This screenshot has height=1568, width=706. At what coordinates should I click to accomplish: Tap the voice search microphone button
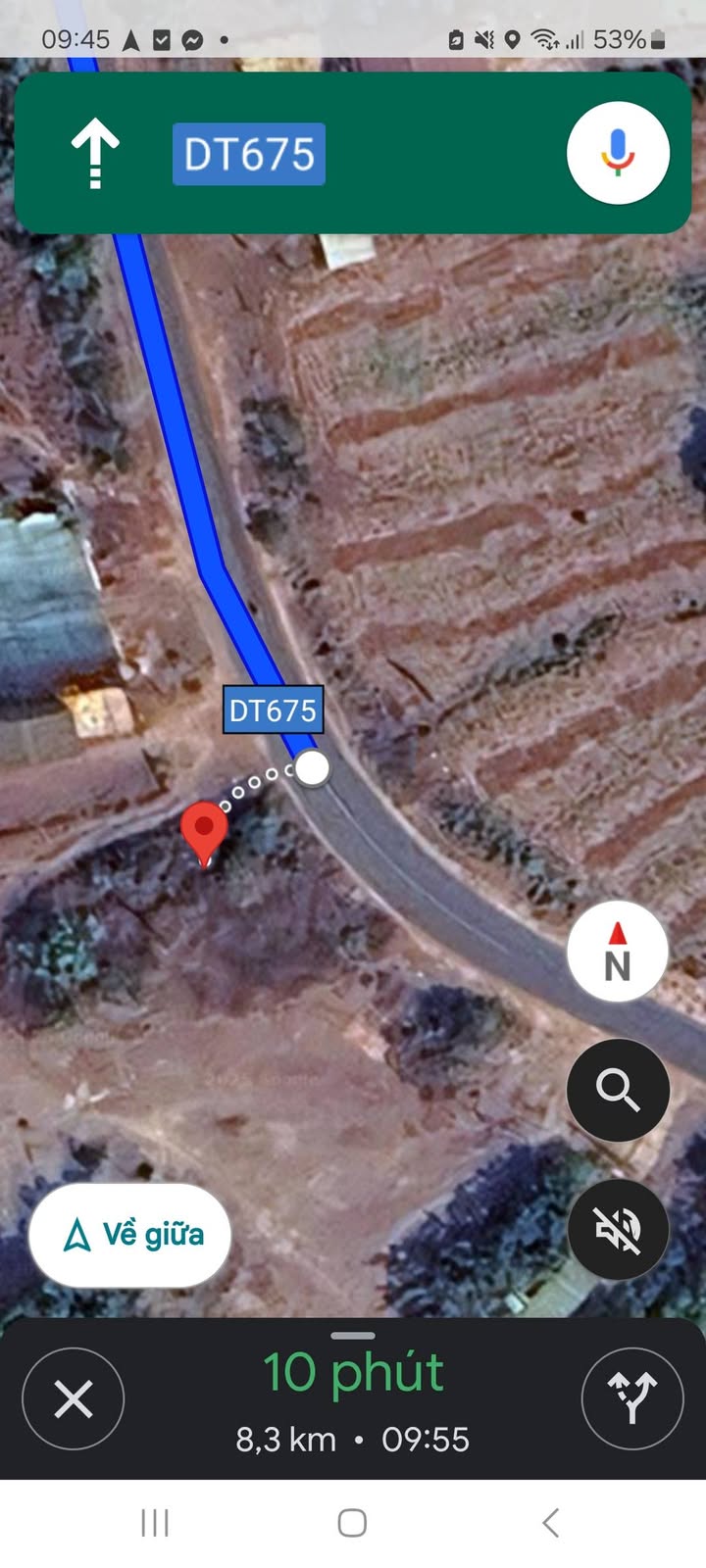click(x=618, y=153)
